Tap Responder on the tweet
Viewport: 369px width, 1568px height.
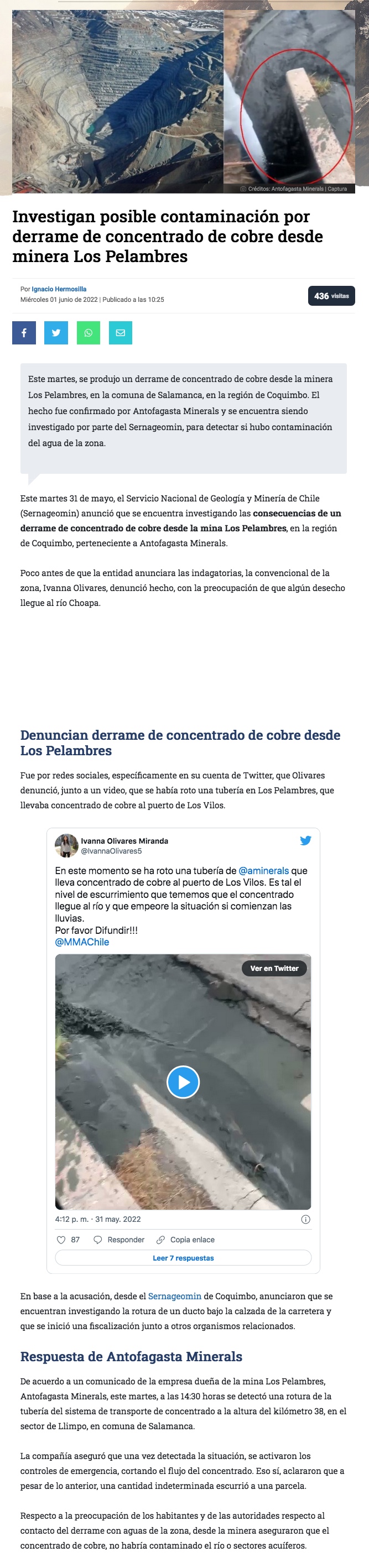(119, 1239)
